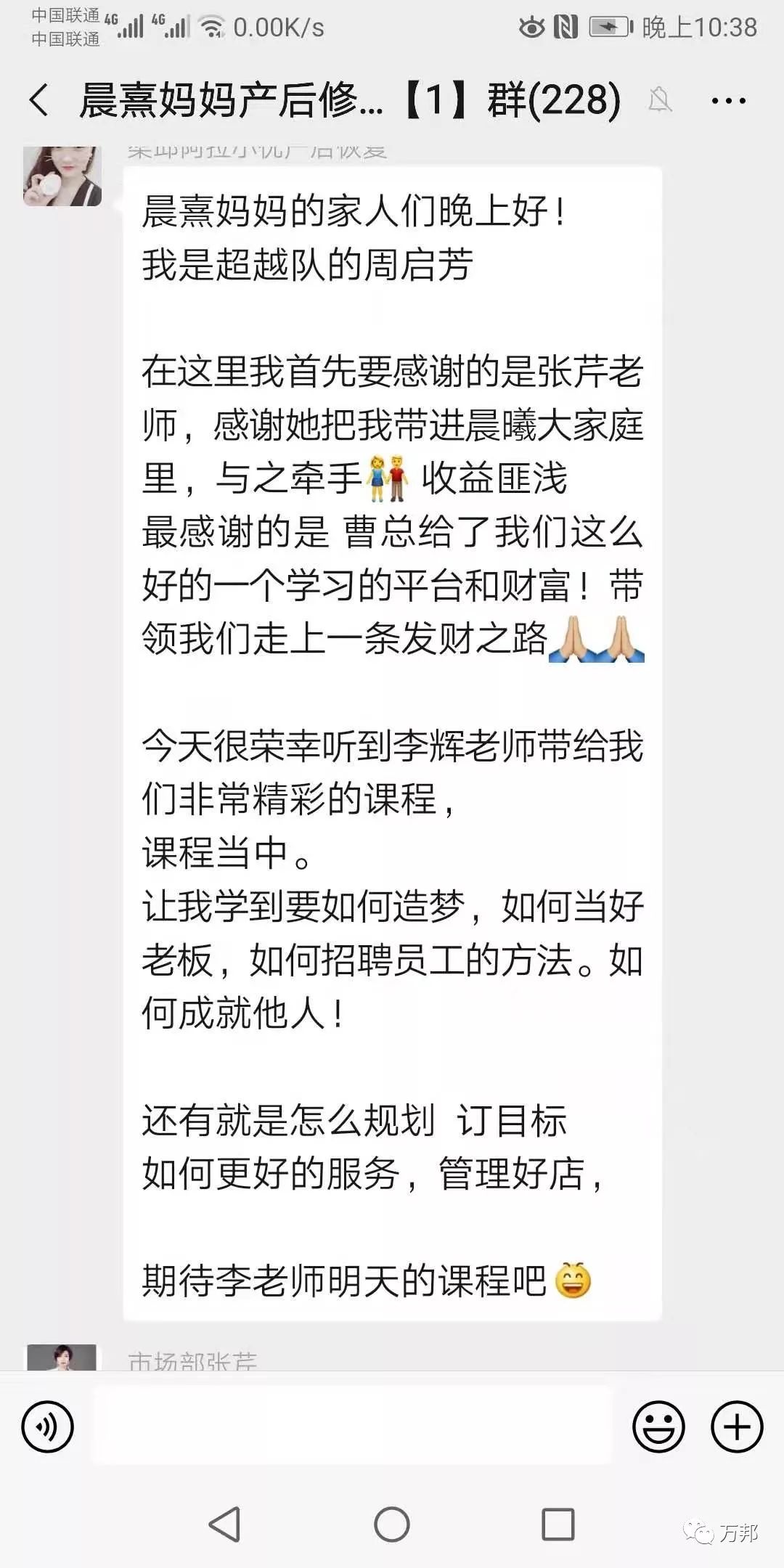Screen dimensions: 784x1568
Task: Open the group chat overflow menu
Action: tap(728, 101)
